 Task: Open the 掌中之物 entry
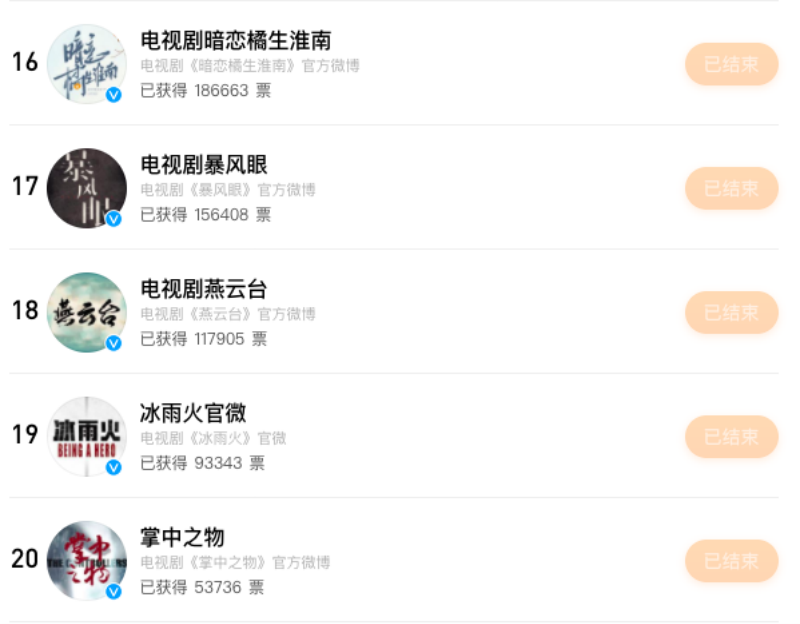tap(182, 537)
